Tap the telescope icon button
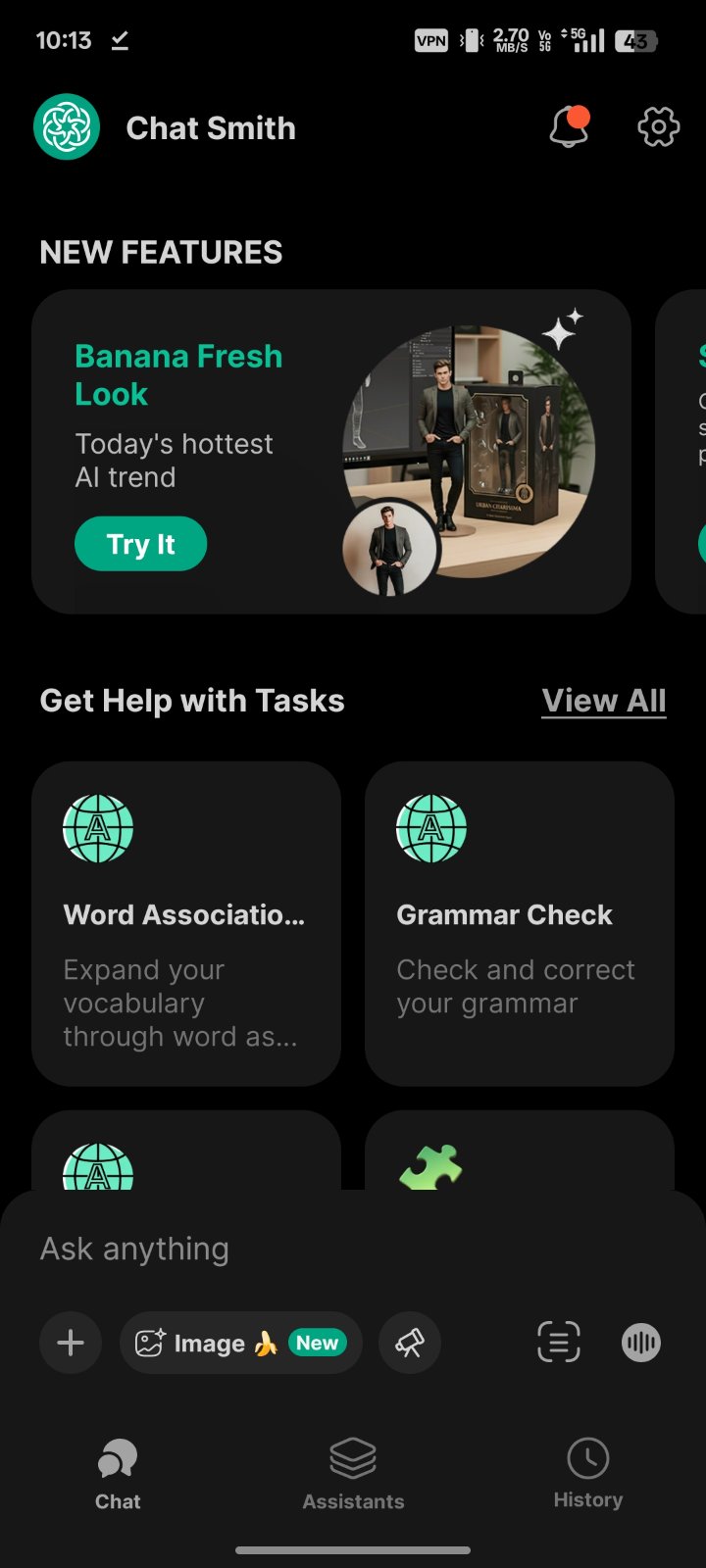Image resolution: width=706 pixels, height=1568 pixels. [410, 1343]
